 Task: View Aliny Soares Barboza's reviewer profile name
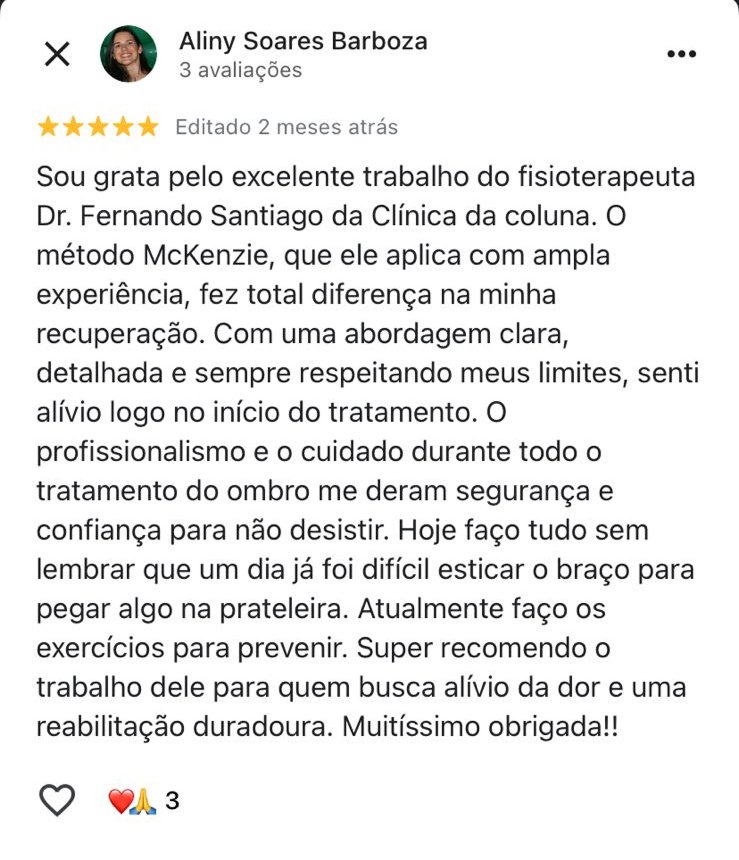pos(302,41)
